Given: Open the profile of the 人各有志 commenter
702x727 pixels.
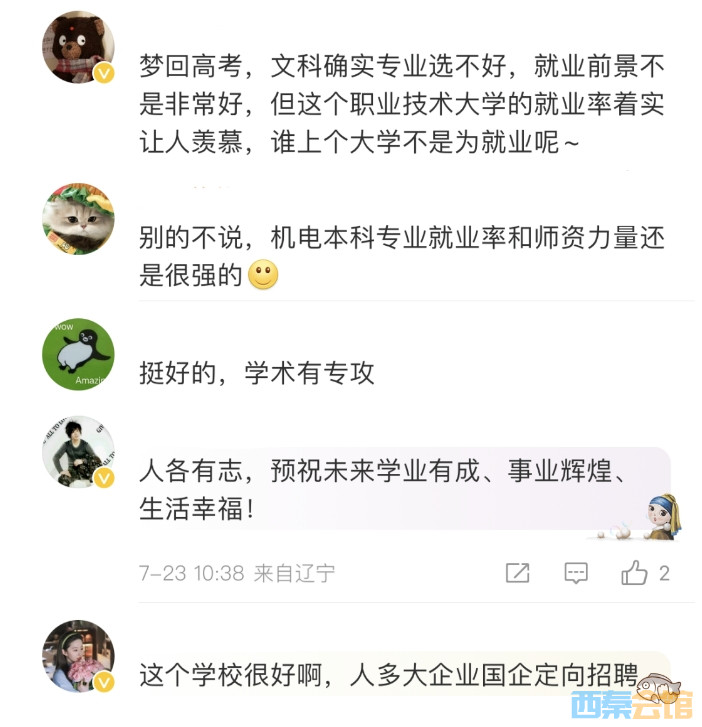Looking at the screenshot, I should 78,451.
